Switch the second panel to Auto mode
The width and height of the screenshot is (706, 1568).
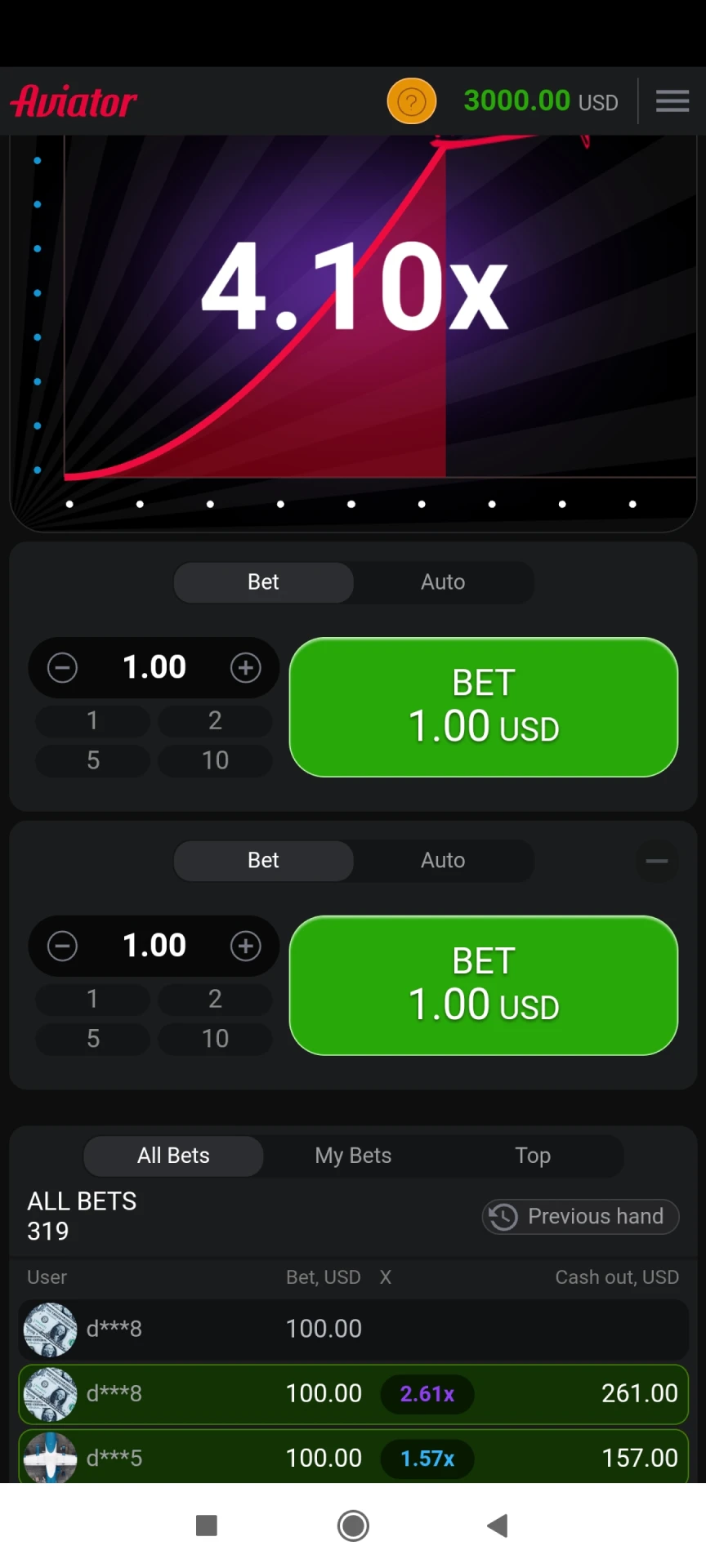pyautogui.click(x=442, y=860)
